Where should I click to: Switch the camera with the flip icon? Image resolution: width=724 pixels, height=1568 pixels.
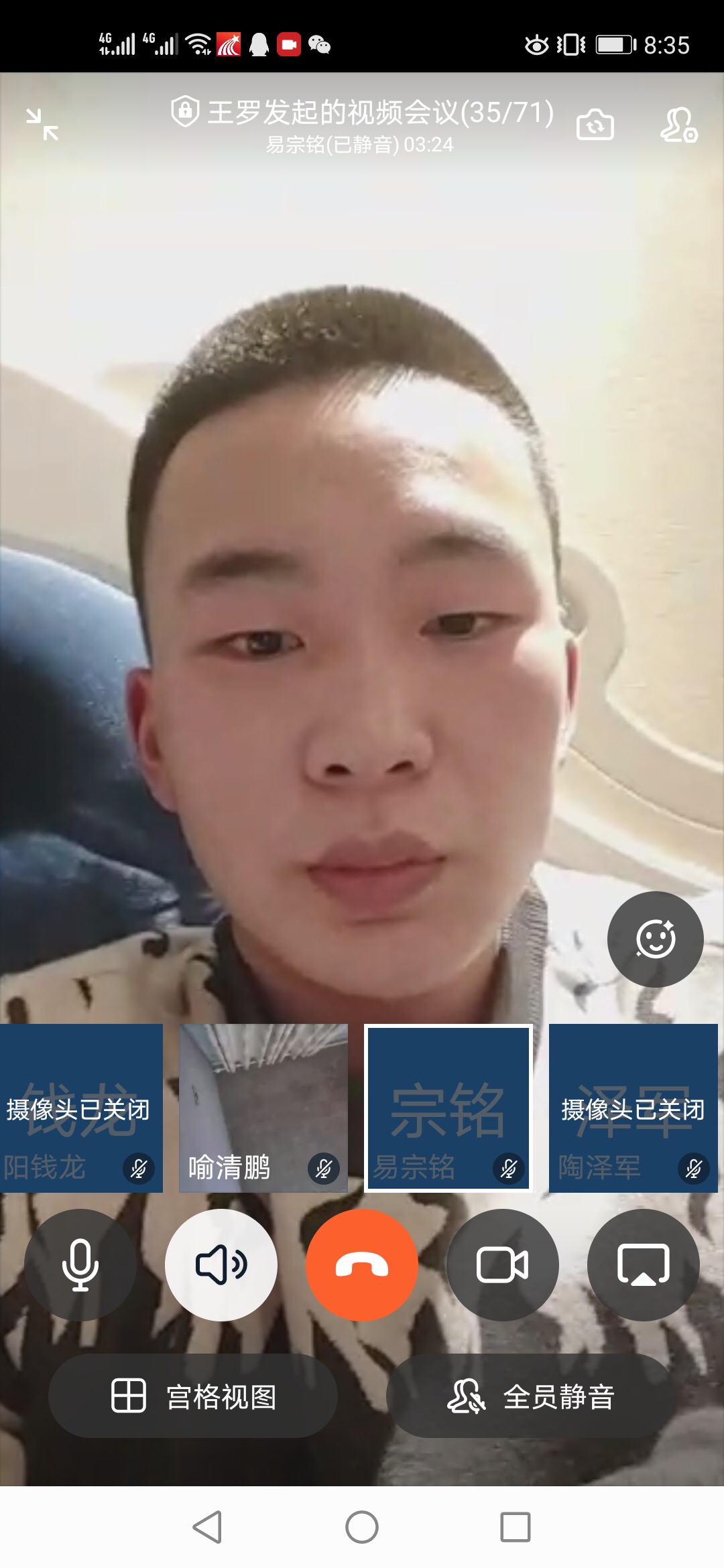595,125
